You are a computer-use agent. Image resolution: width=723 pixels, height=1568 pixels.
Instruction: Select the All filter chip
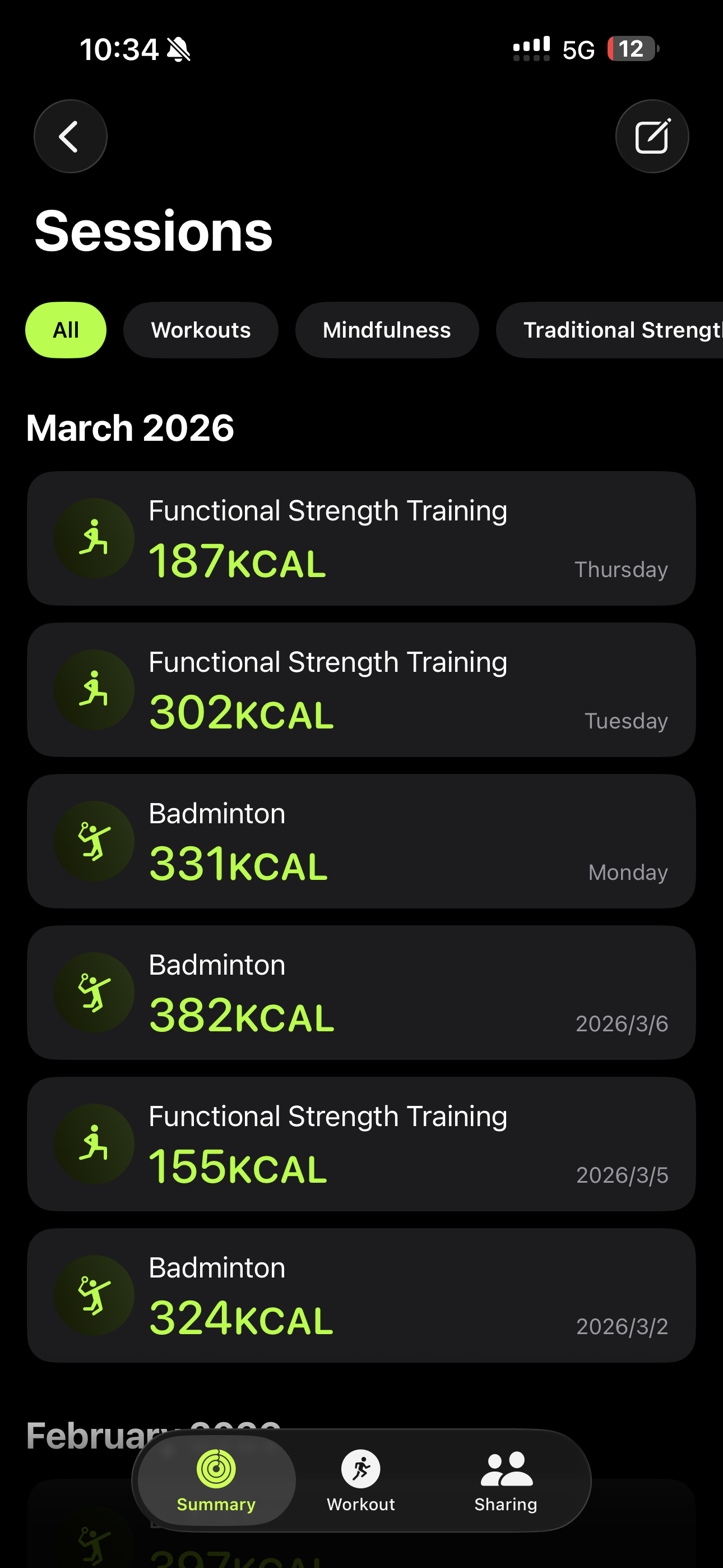(x=66, y=330)
